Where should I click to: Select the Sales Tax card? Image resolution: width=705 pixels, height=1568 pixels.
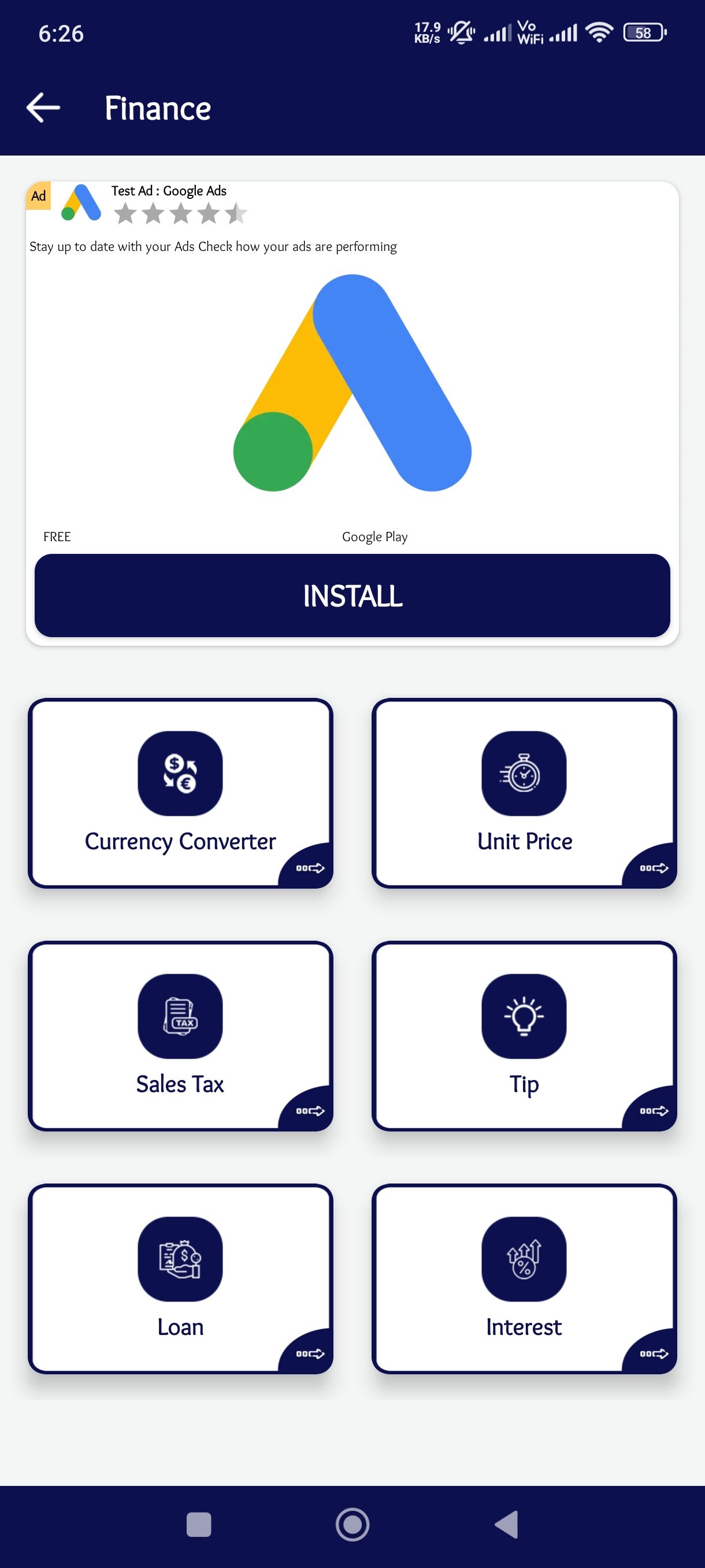pyautogui.click(x=180, y=1035)
